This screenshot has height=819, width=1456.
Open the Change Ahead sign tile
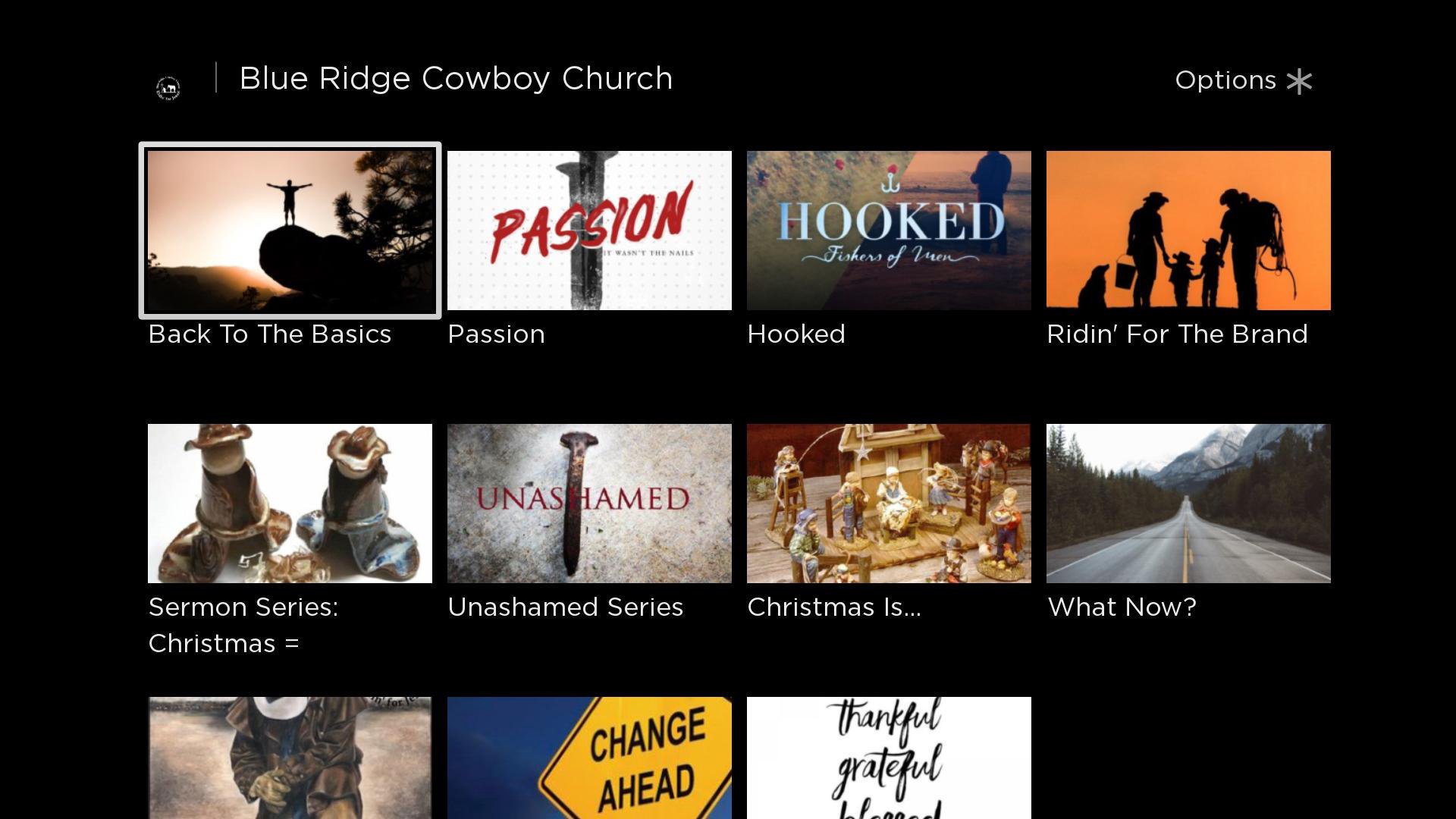[589, 758]
